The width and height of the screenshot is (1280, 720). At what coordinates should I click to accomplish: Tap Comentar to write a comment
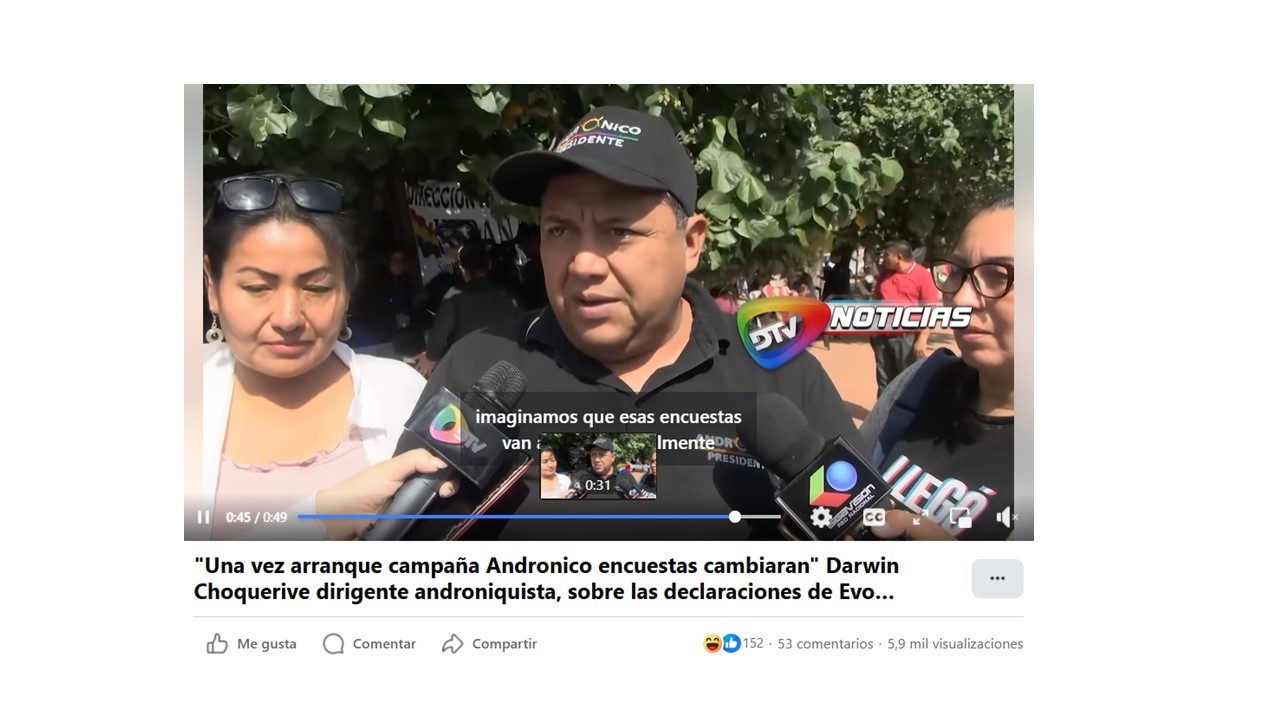coord(369,644)
